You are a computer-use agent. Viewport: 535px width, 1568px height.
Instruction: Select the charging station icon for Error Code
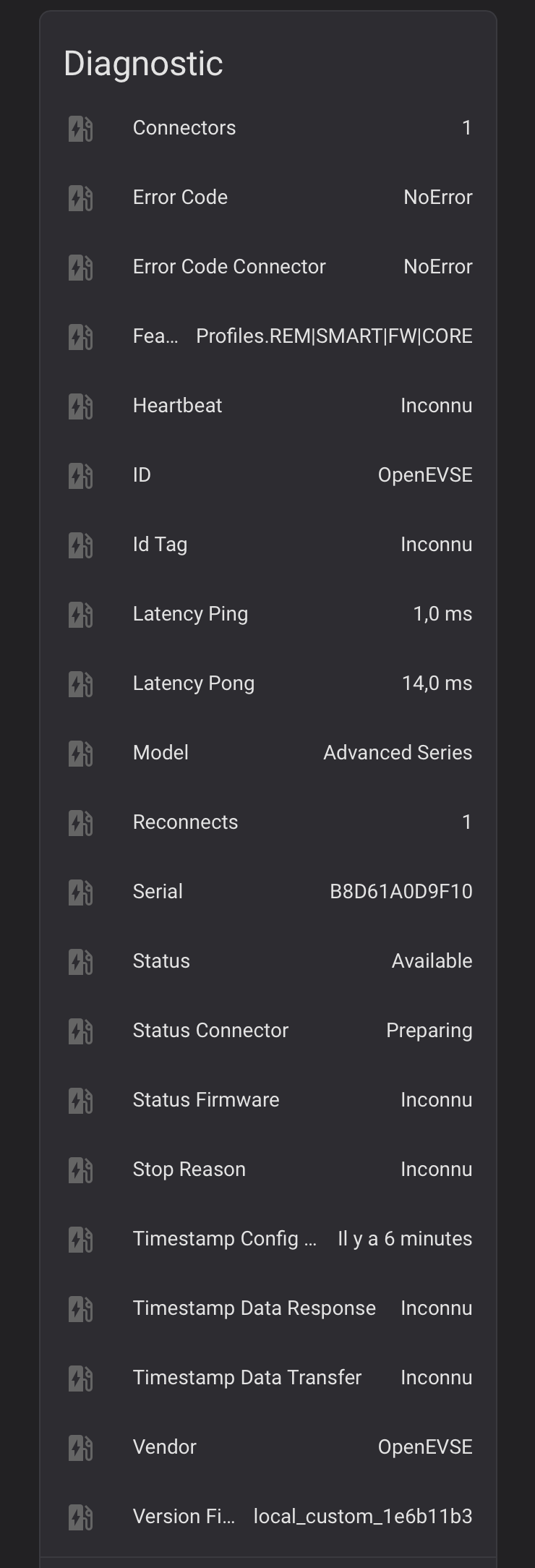tap(80, 197)
